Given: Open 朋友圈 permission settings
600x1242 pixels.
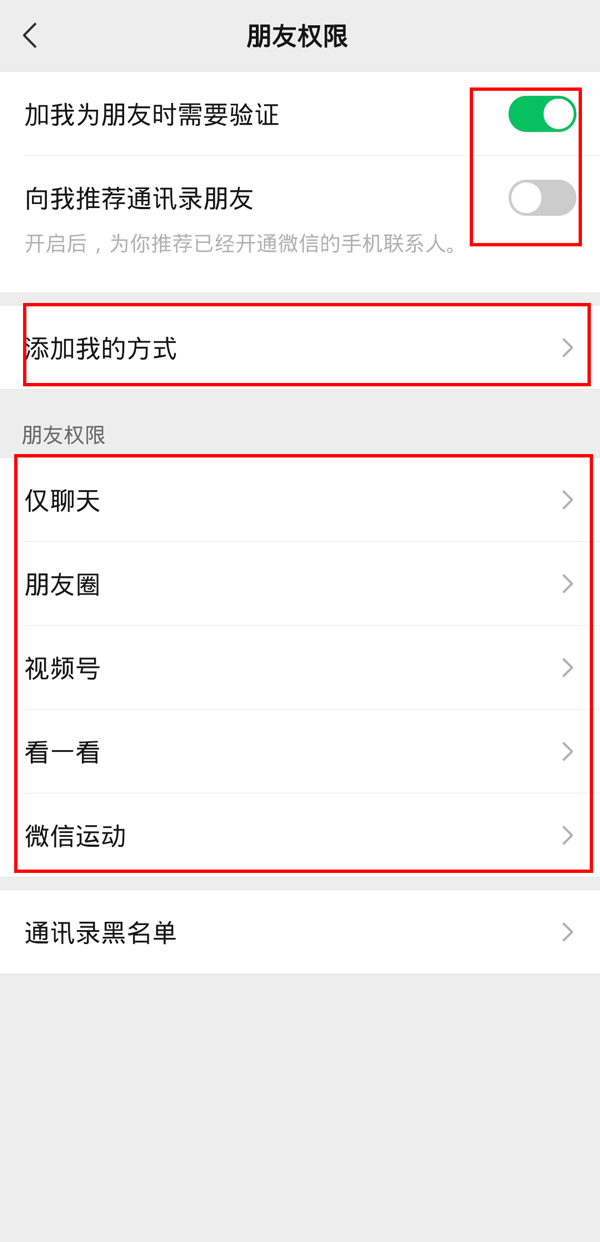Looking at the screenshot, I should (x=300, y=584).
